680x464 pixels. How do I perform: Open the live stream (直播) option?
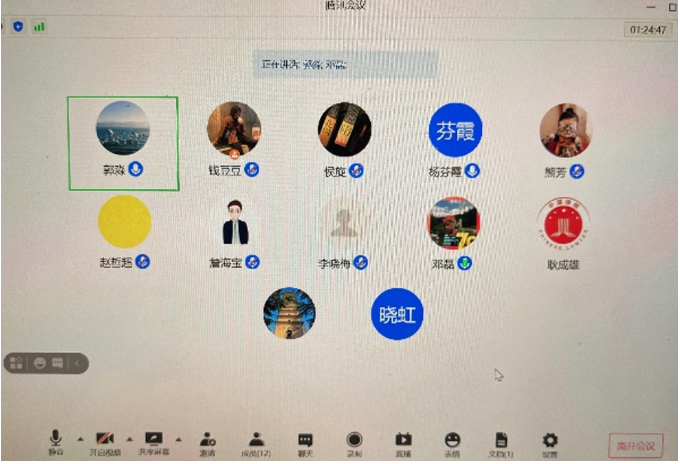[x=403, y=440]
